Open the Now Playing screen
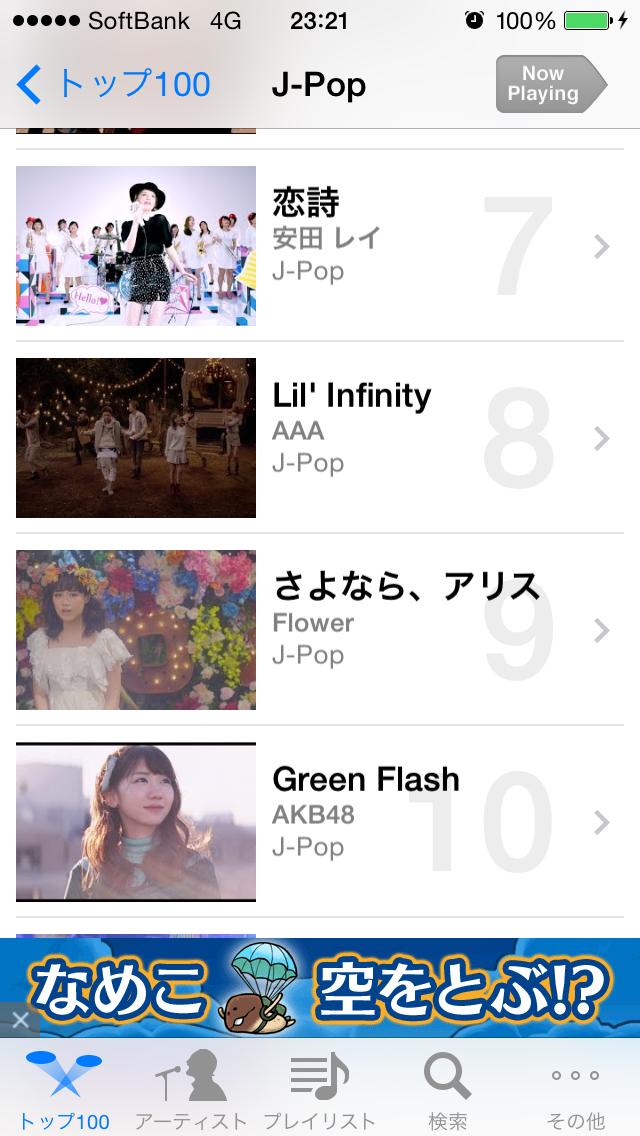This screenshot has height=1136, width=640. pyautogui.click(x=550, y=85)
